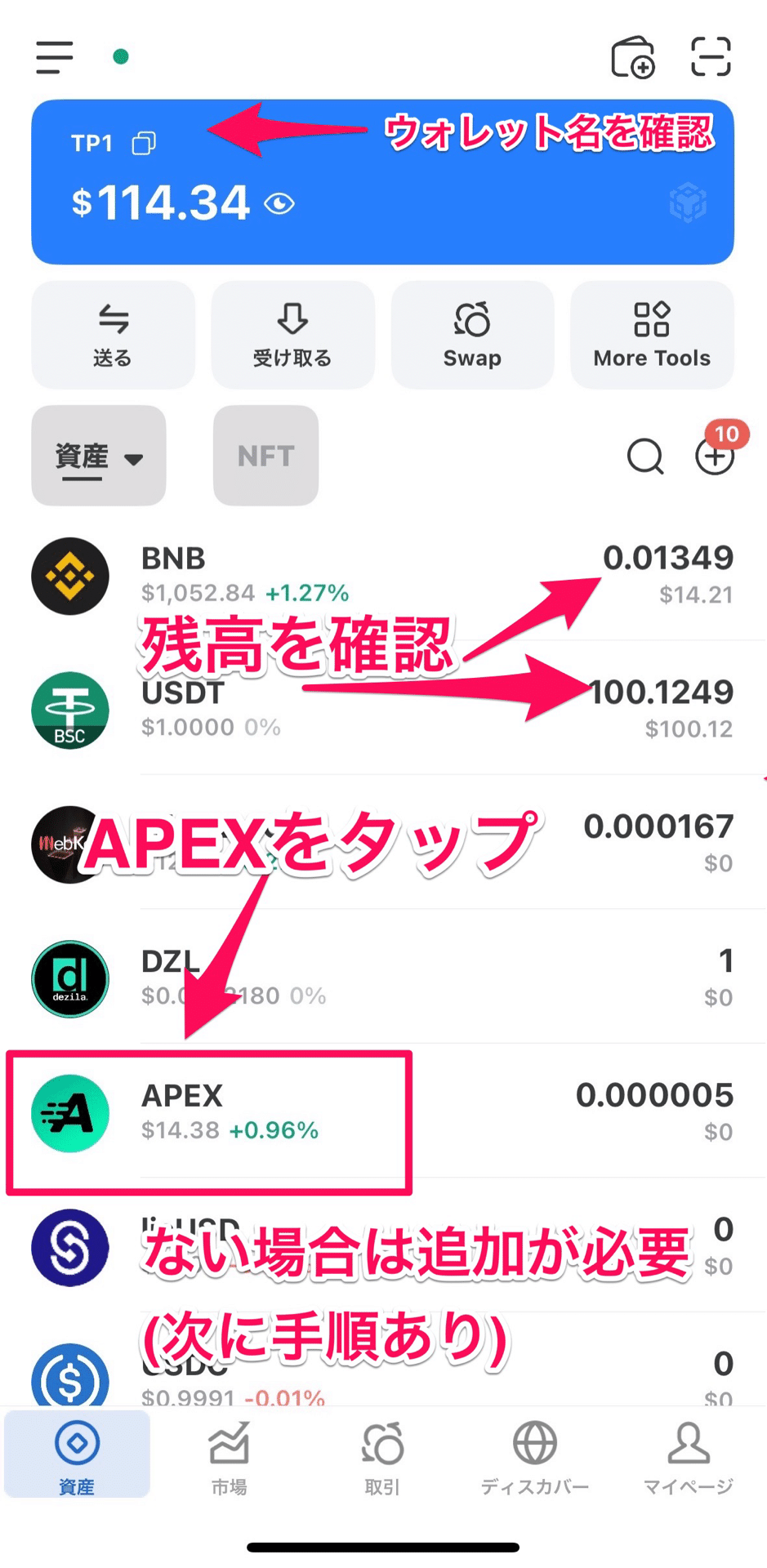Copy the TP1 wallet address

click(143, 143)
